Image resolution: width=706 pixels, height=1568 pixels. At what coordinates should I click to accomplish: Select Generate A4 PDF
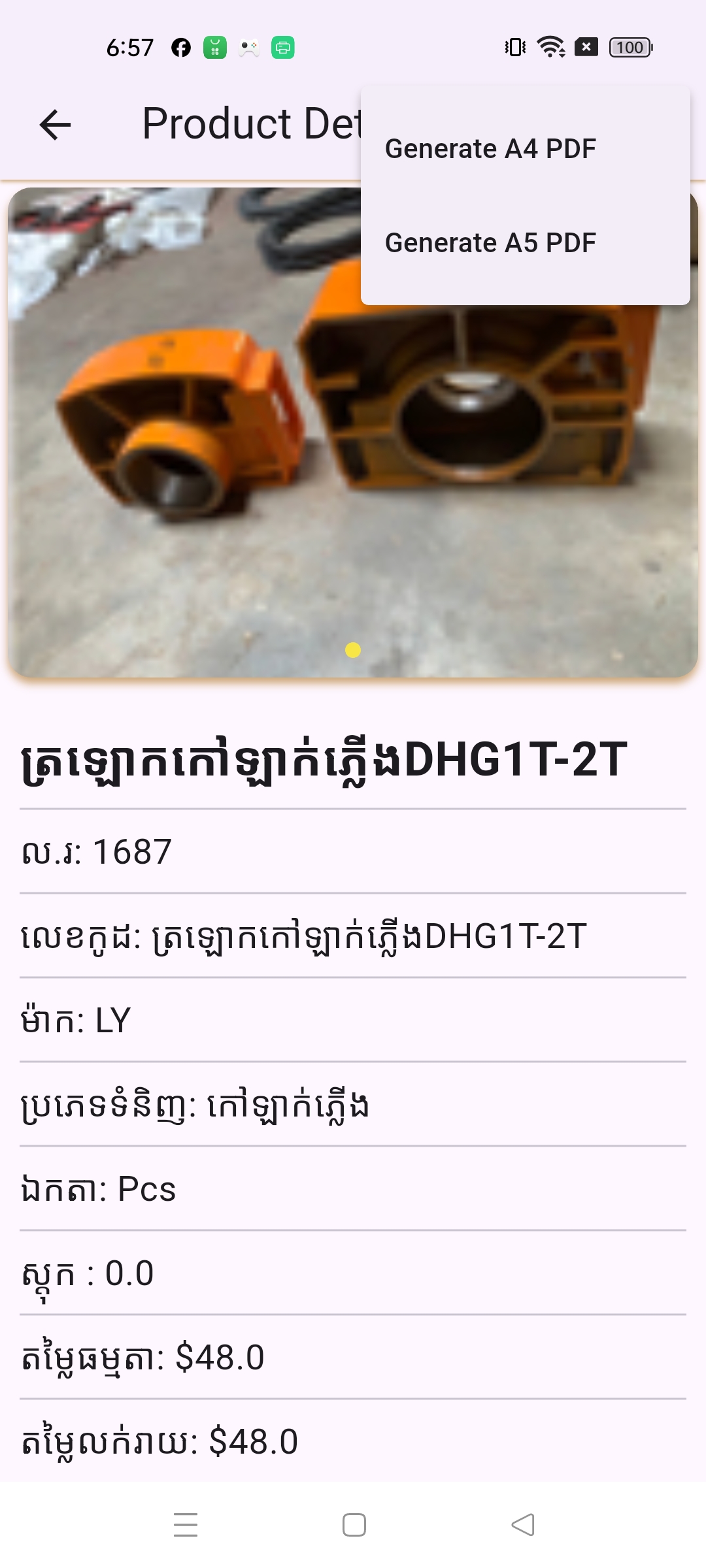tap(490, 149)
